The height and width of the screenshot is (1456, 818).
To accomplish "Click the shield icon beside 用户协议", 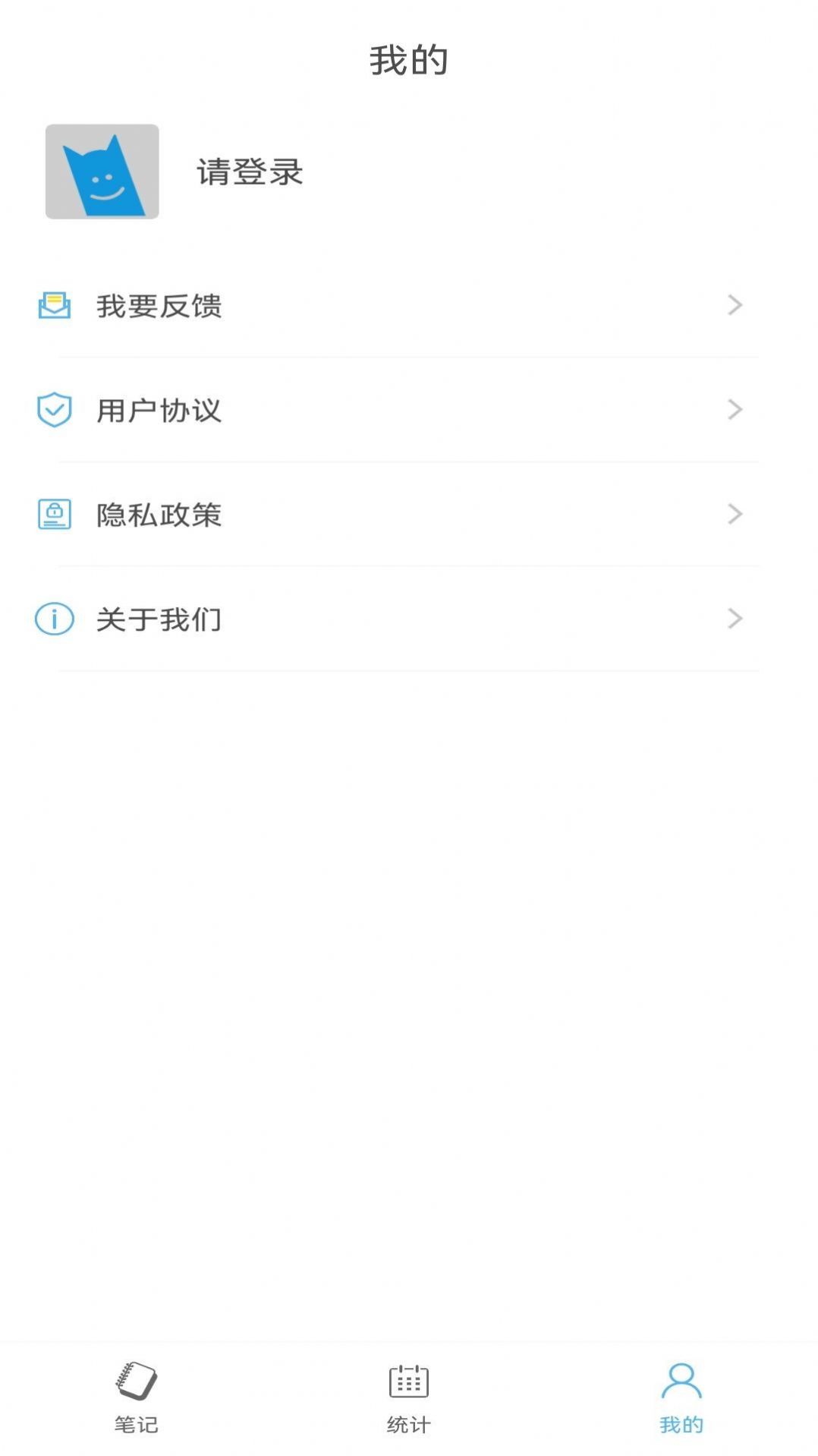I will pos(53,410).
